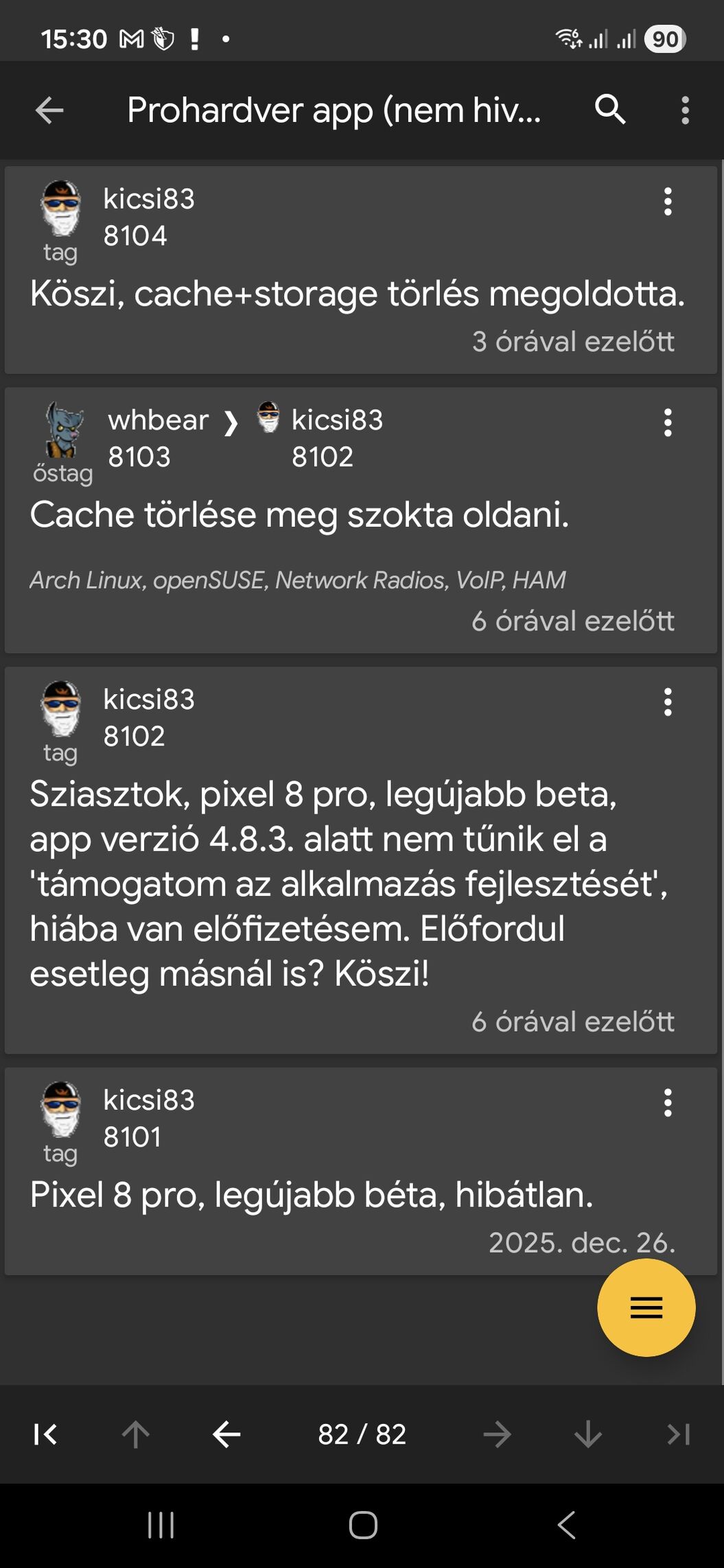The height and width of the screenshot is (1568, 724).
Task: Open options for whbear's post 8103
Action: pyautogui.click(x=668, y=423)
